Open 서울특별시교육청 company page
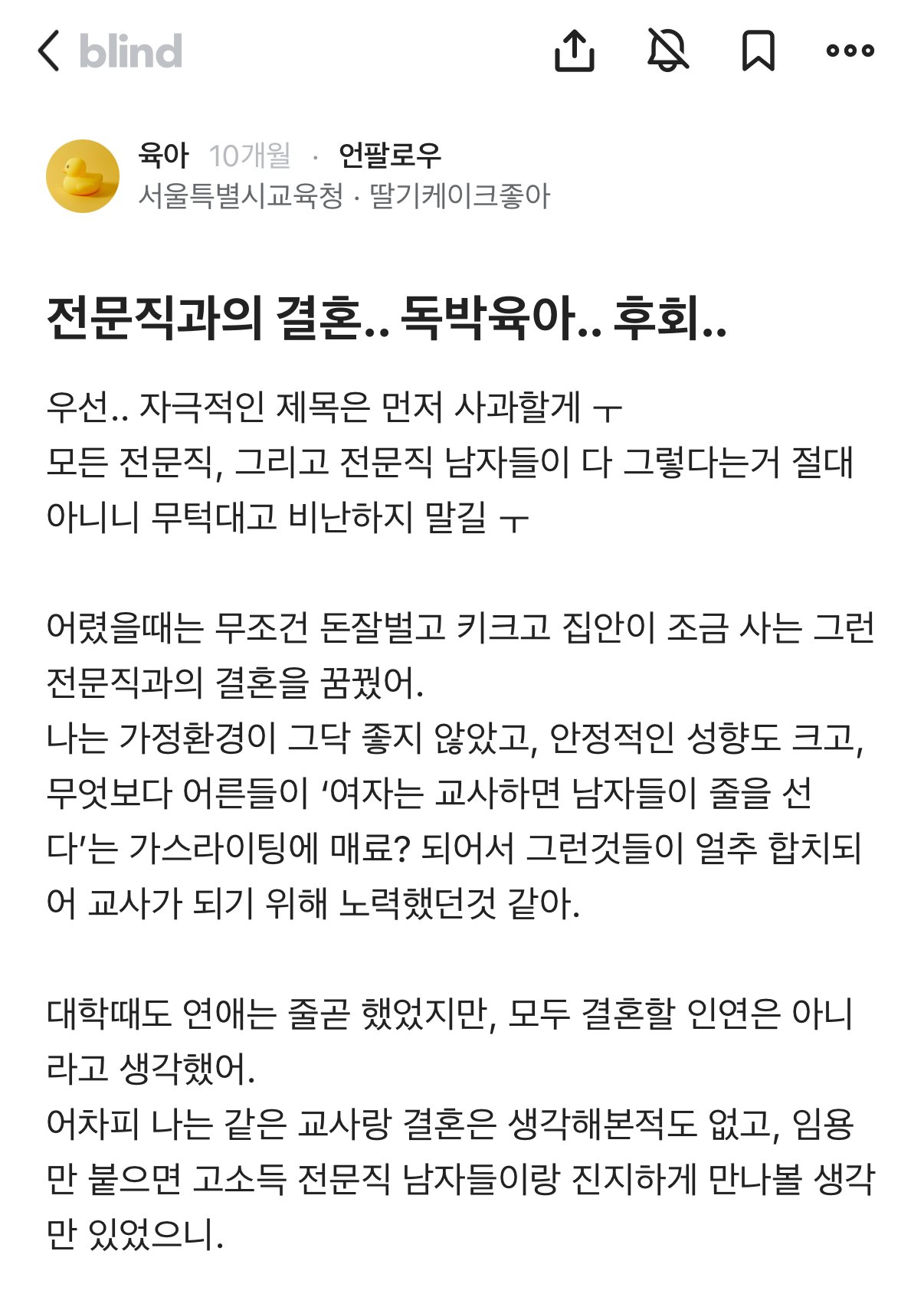This screenshot has width=924, height=1297. tap(243, 197)
